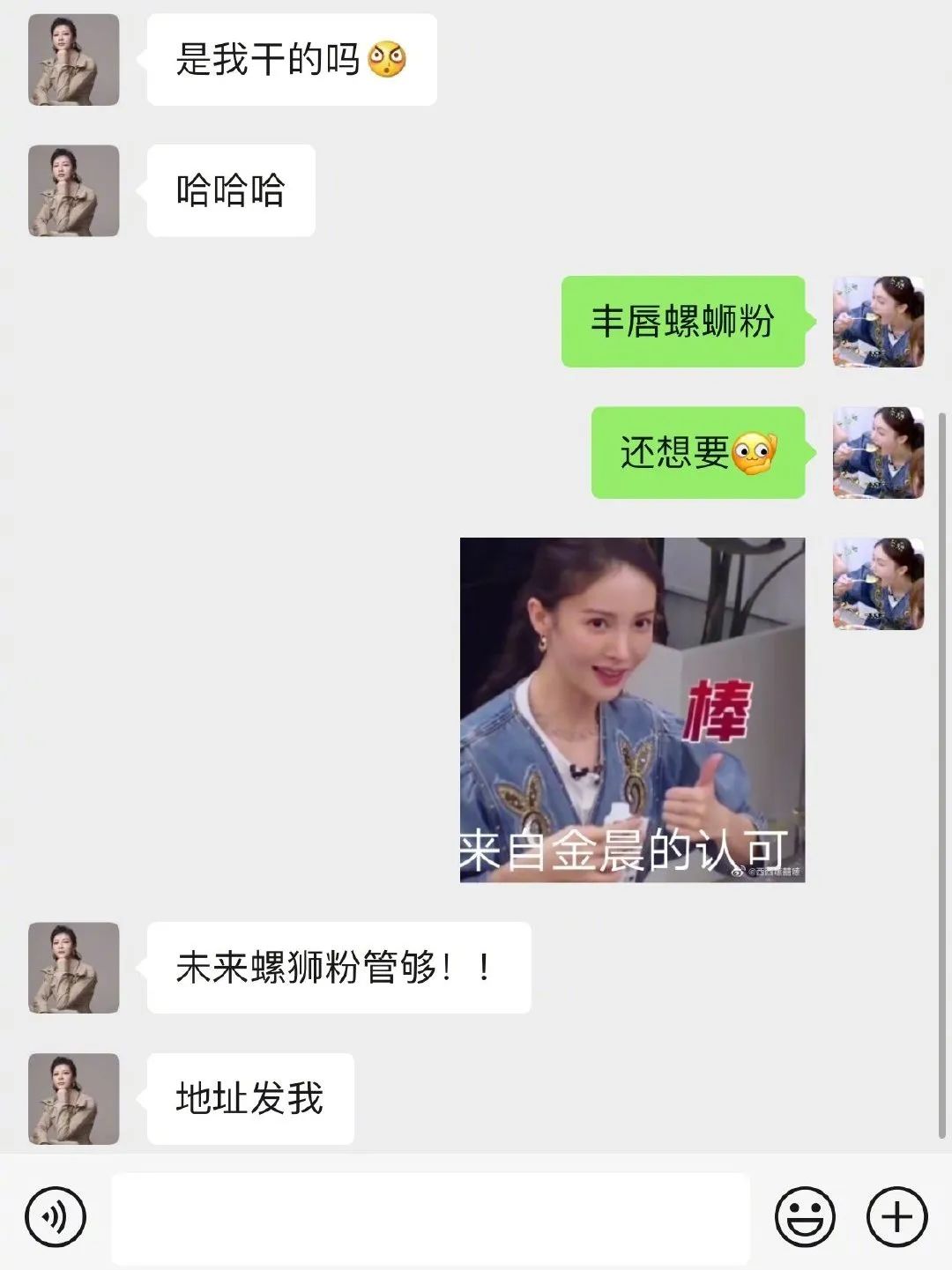
Task: Open contact avatar beside 哈哈哈 message
Action: pyautogui.click(x=74, y=190)
